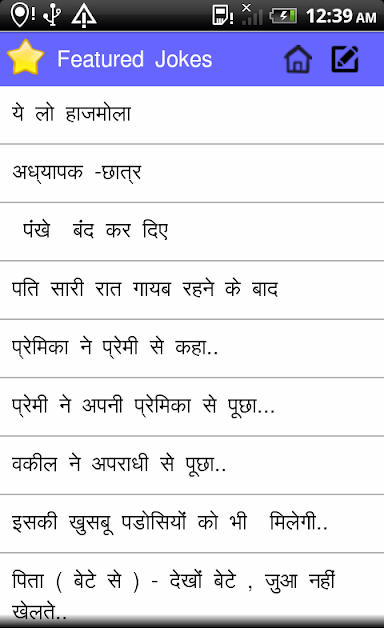Open the joke starting 'पिता ( बेटे से )'
The height and width of the screenshot is (640, 384).
(x=192, y=590)
